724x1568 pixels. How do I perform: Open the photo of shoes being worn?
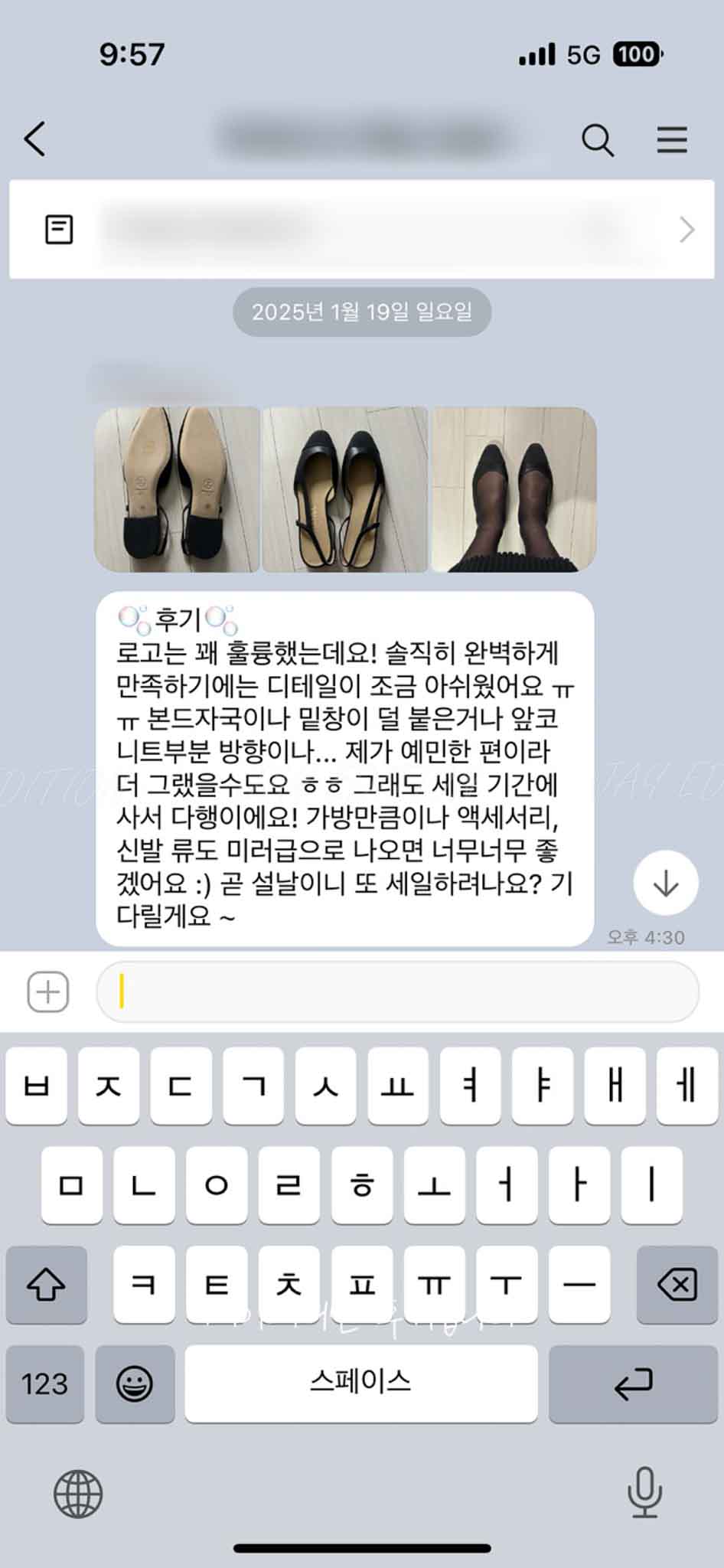514,489
